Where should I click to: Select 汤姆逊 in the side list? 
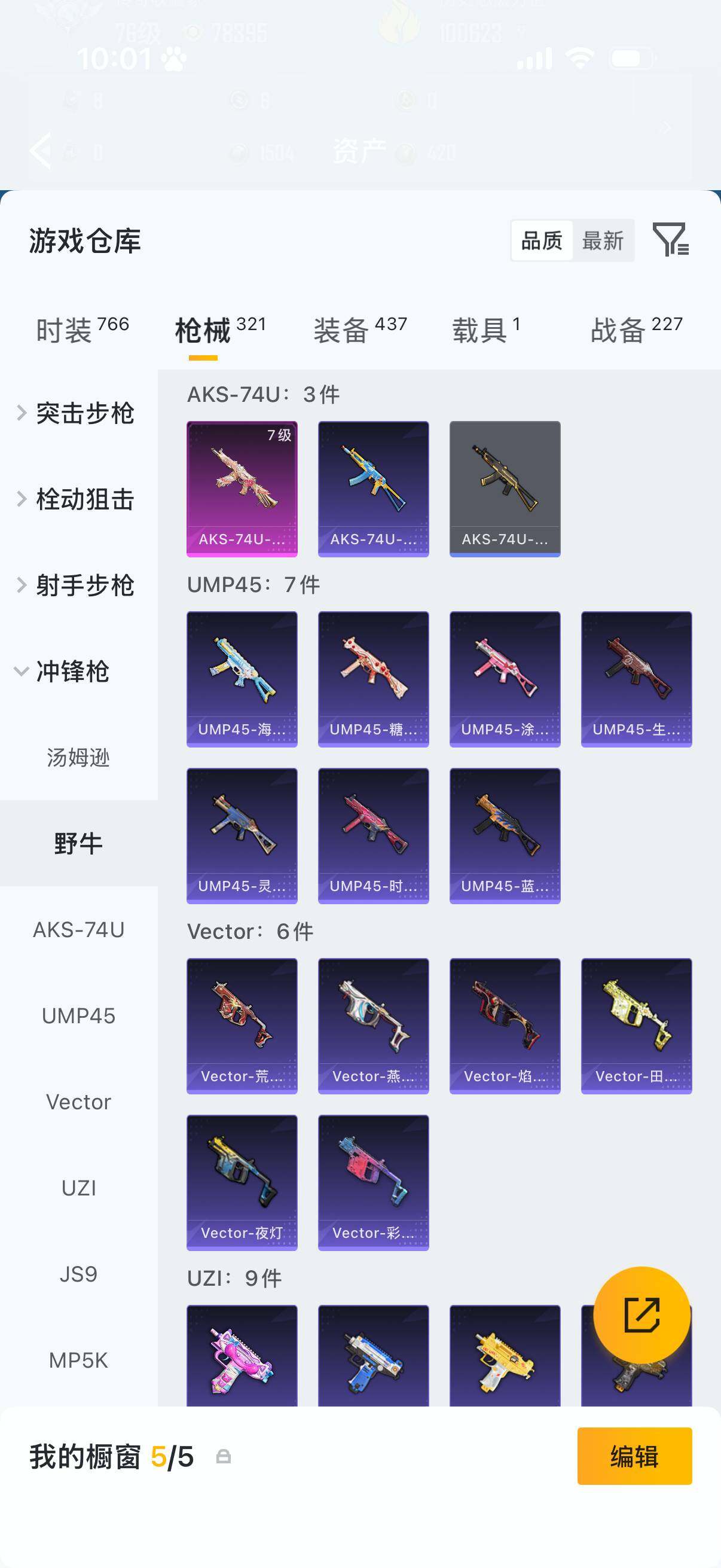pos(78,757)
